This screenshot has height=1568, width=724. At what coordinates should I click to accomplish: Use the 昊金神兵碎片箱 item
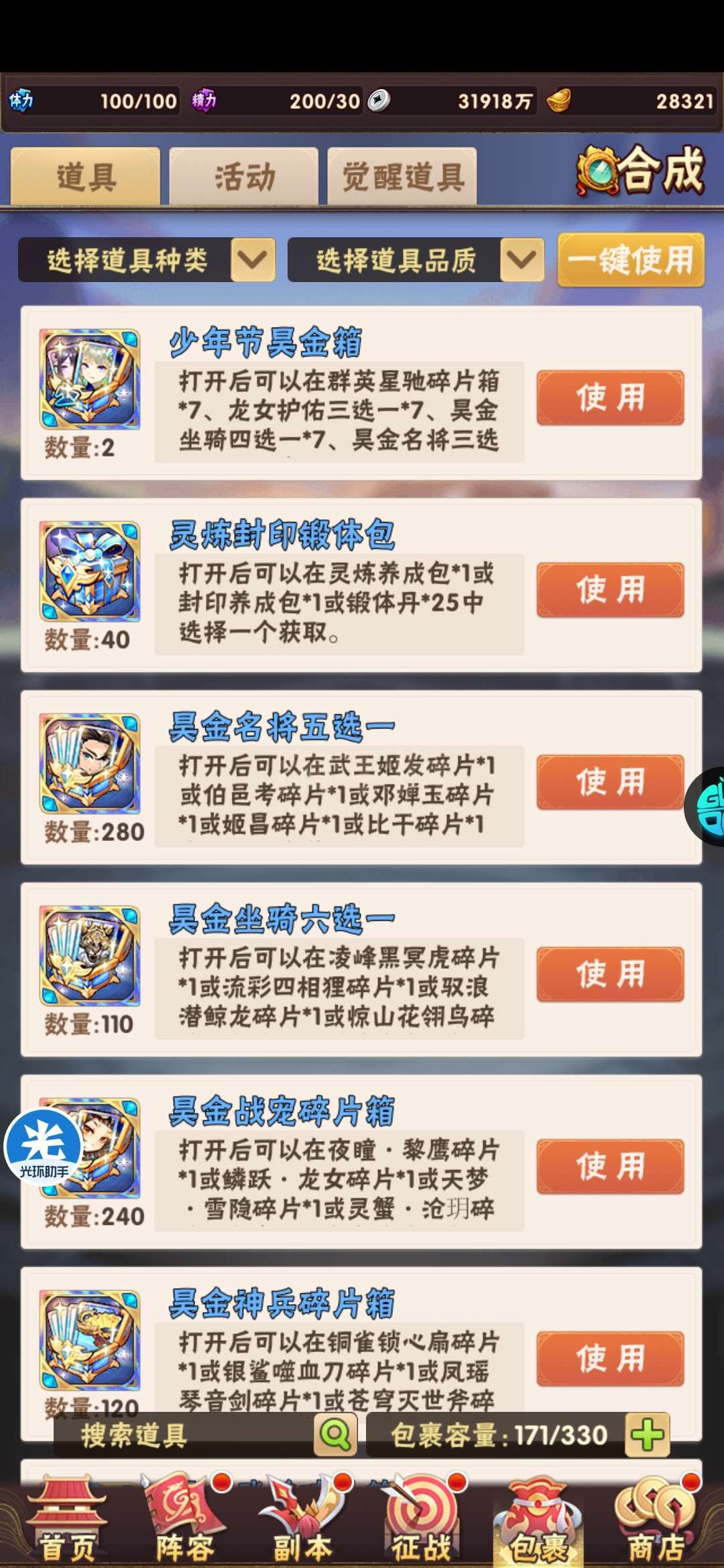tap(610, 1359)
